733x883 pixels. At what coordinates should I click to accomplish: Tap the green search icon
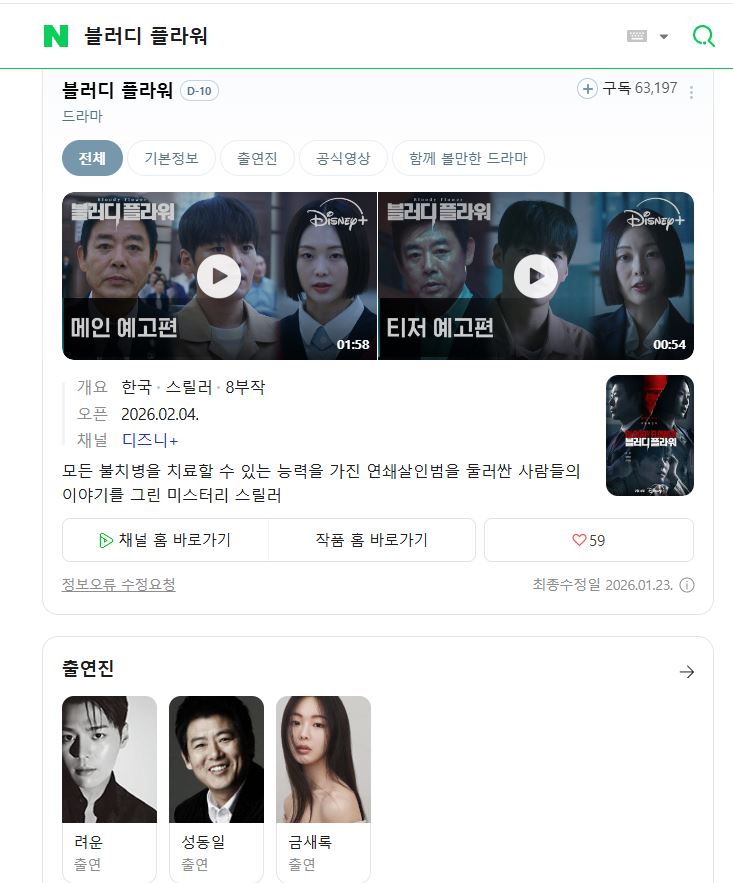[704, 36]
